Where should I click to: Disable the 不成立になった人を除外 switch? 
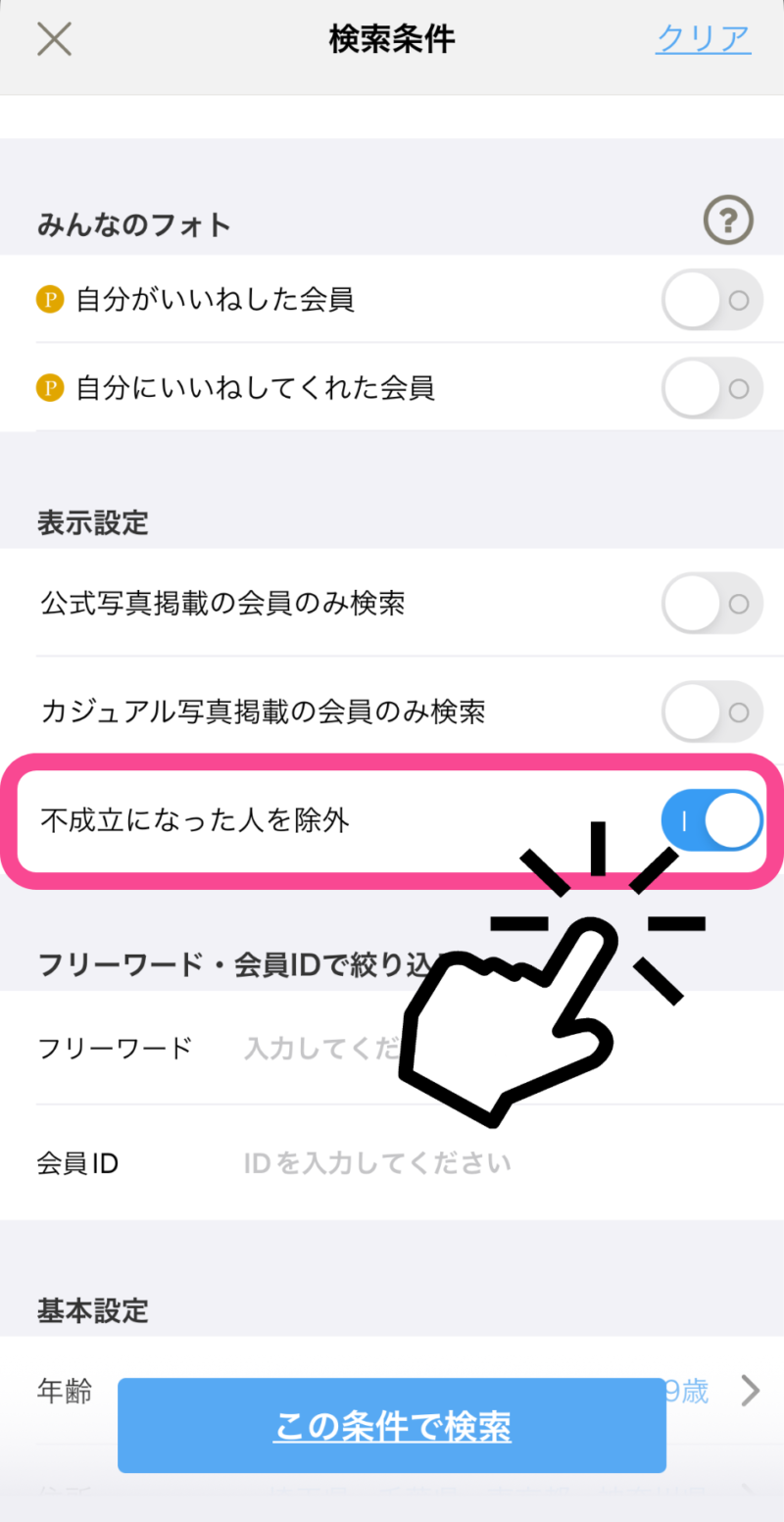[712, 820]
